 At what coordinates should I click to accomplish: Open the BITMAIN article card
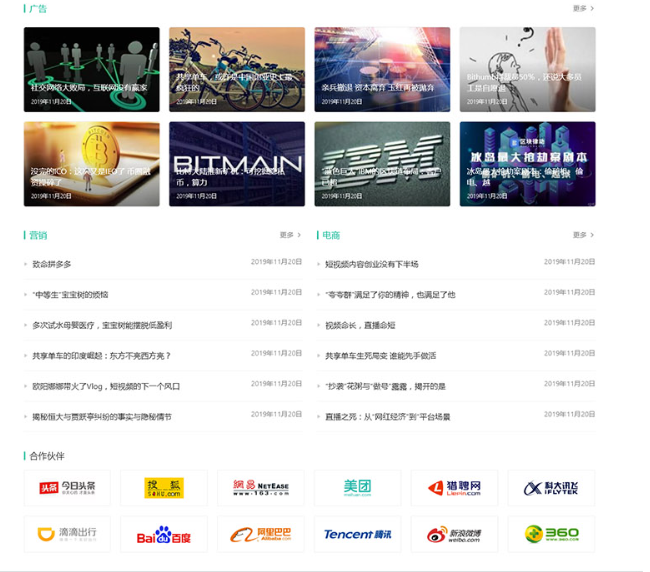[x=237, y=164]
